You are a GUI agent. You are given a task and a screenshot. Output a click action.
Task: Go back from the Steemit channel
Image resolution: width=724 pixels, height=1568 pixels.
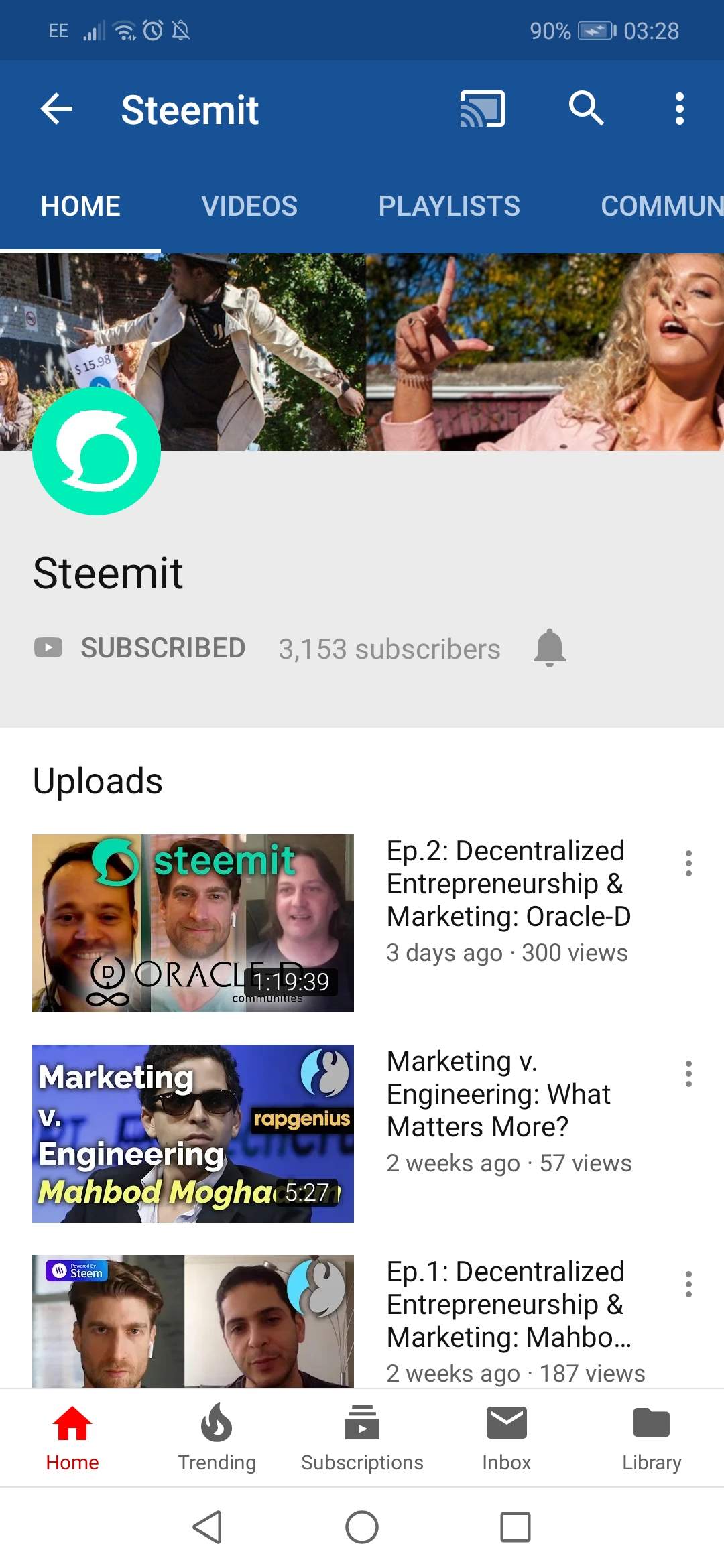pyautogui.click(x=56, y=109)
